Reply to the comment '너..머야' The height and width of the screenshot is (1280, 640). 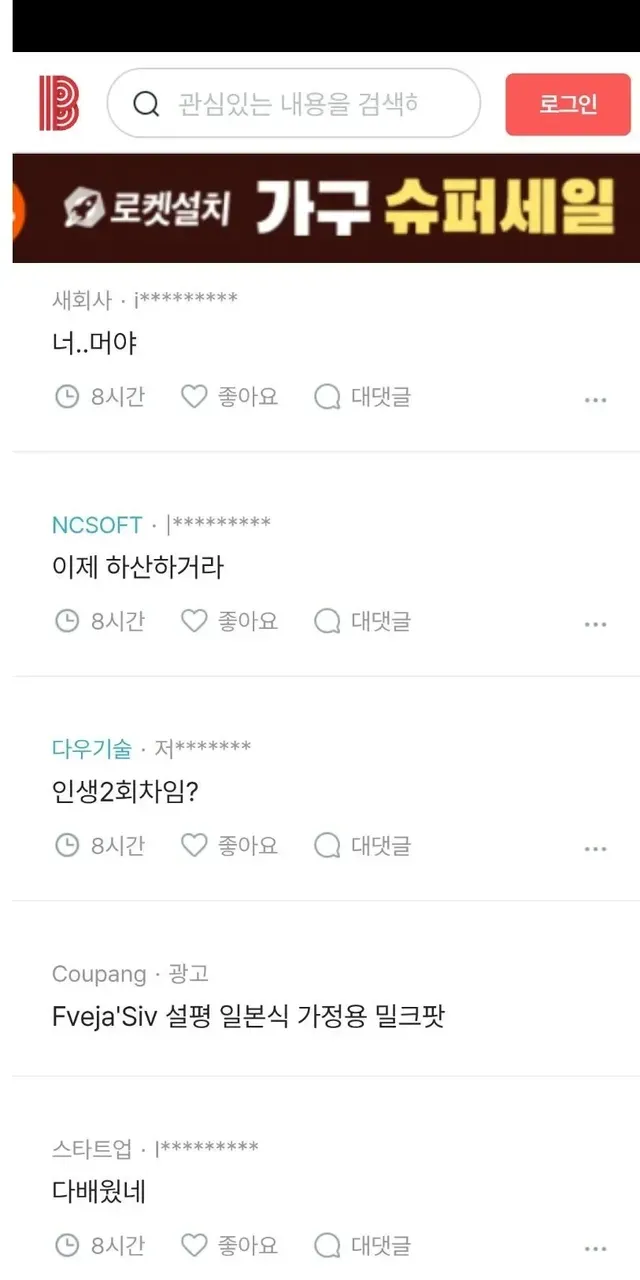point(362,397)
